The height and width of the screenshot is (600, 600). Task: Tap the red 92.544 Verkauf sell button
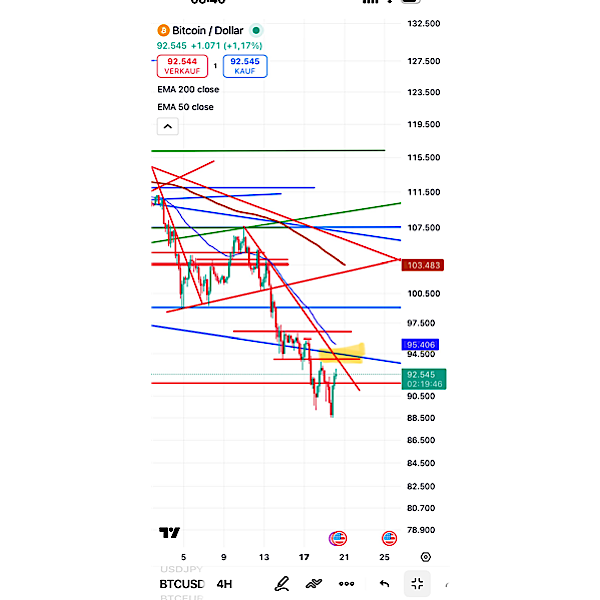pyautogui.click(x=181, y=66)
